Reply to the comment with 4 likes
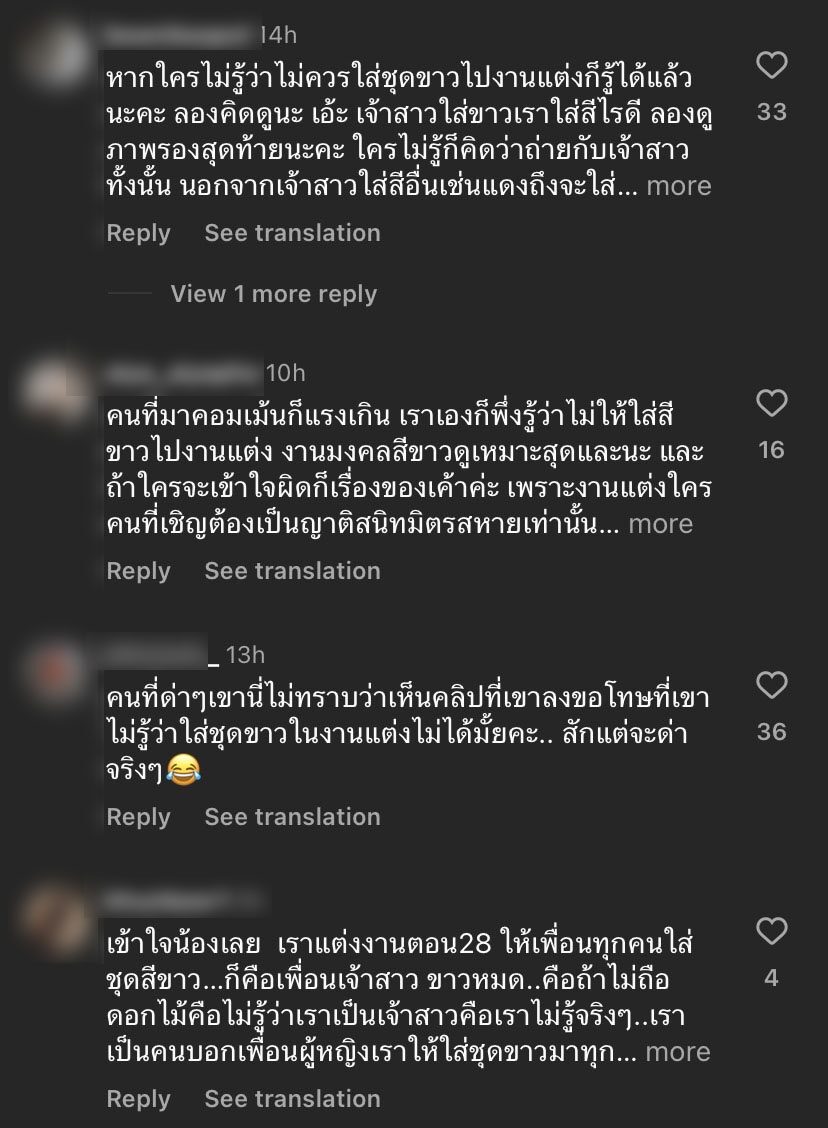Screen dimensions: 828x1128 tap(138, 1099)
